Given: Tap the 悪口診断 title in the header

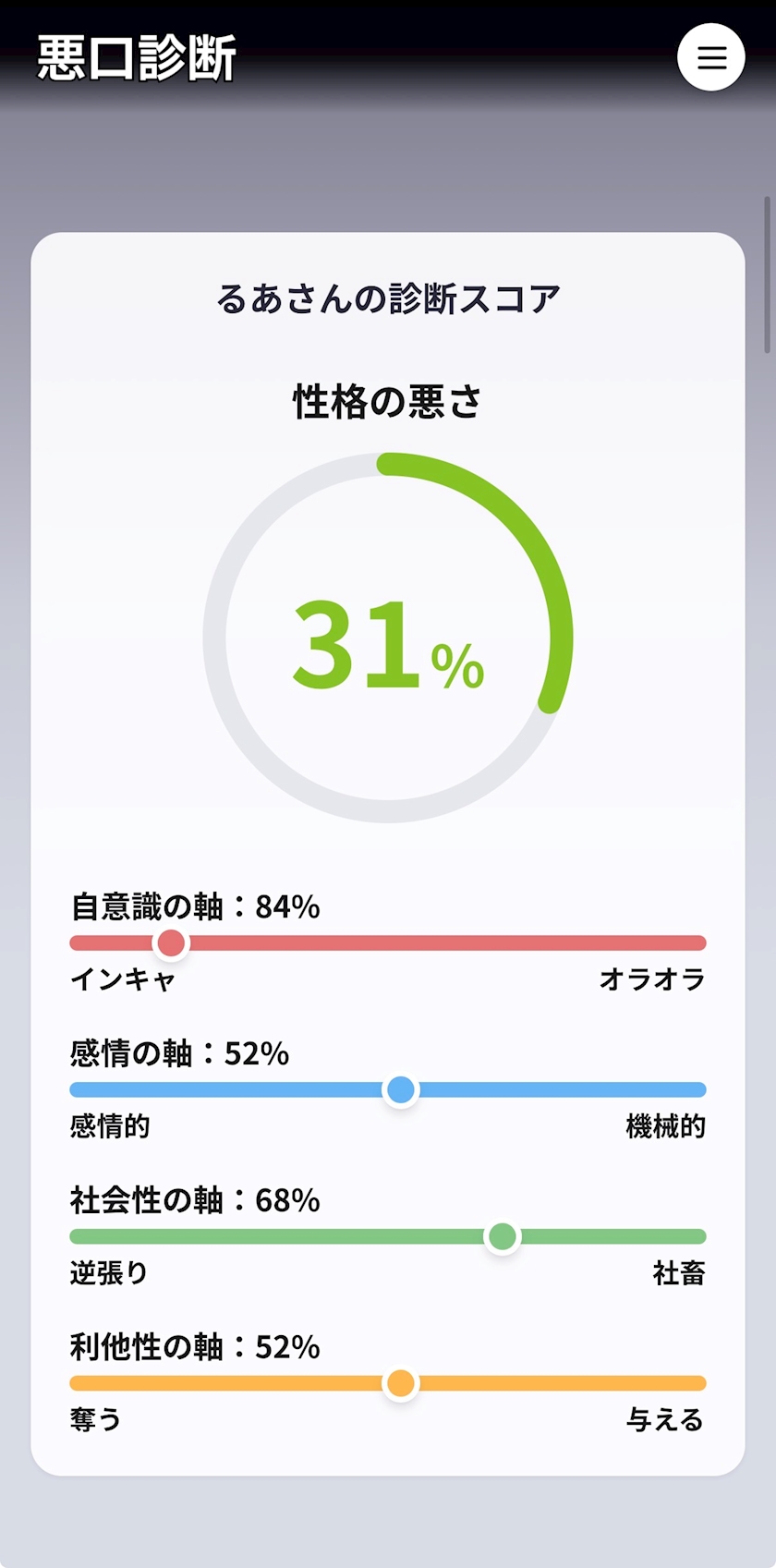Looking at the screenshot, I should [x=137, y=58].
